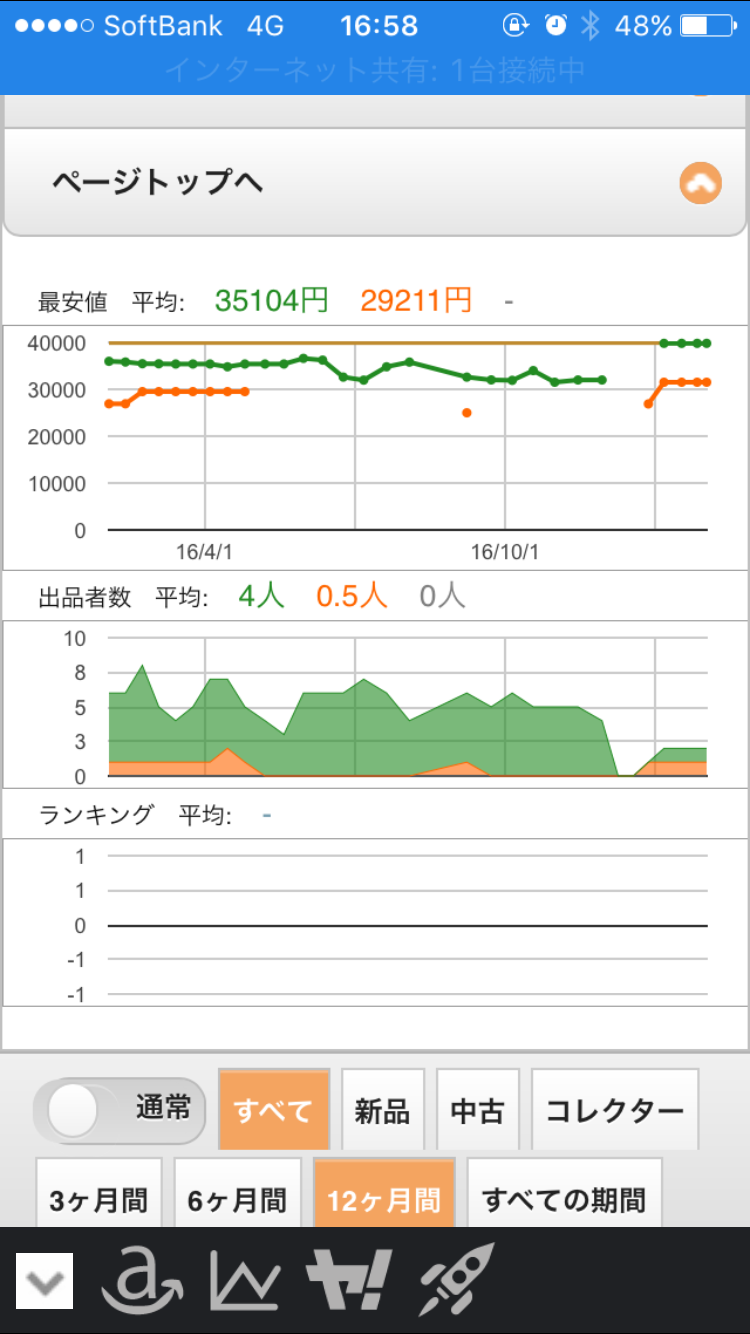Viewport: 750px width, 1334px height.
Task: Show すべての期間 of price history
Action: (564, 1197)
